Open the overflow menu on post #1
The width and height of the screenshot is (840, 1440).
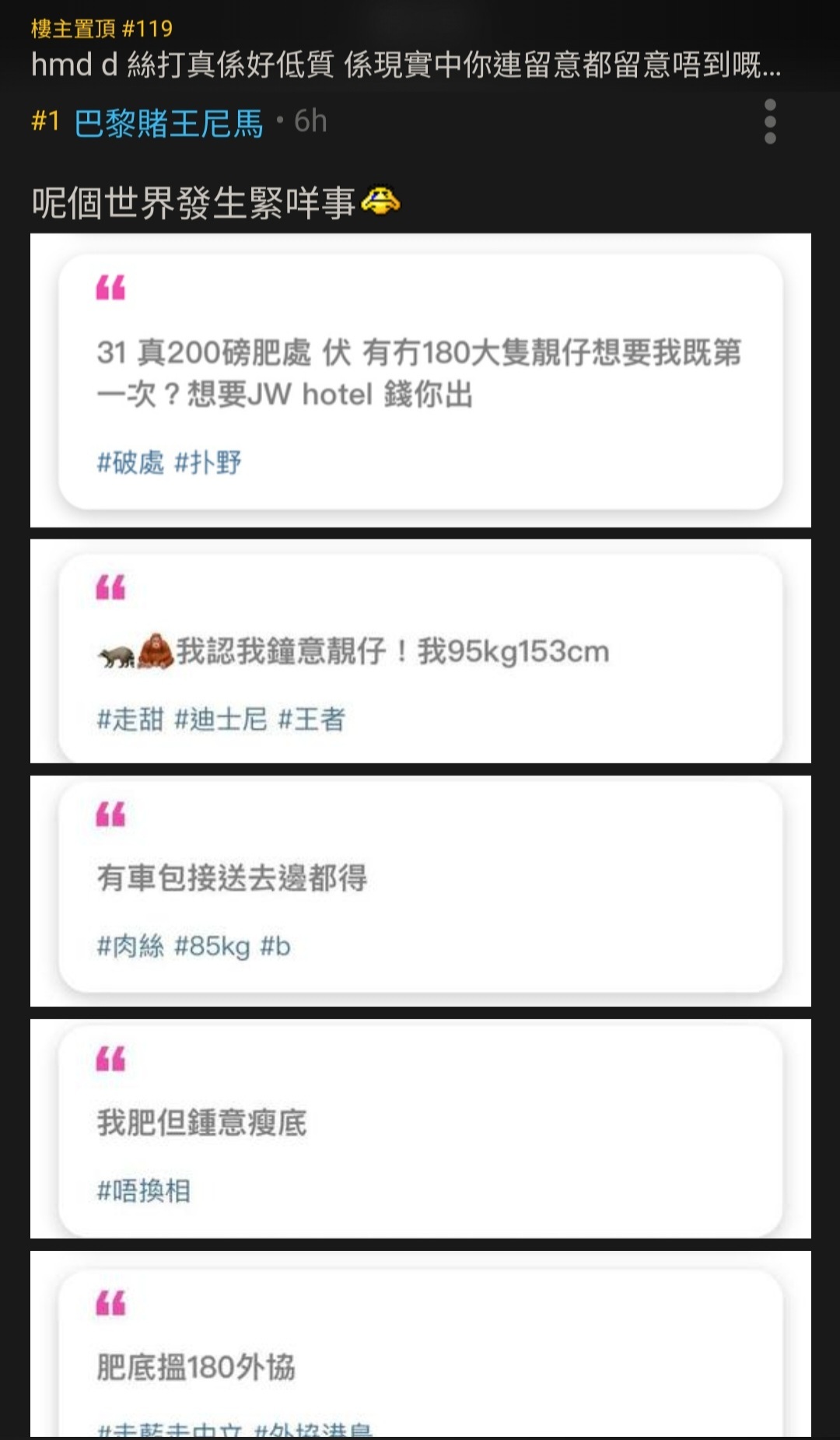[770, 121]
